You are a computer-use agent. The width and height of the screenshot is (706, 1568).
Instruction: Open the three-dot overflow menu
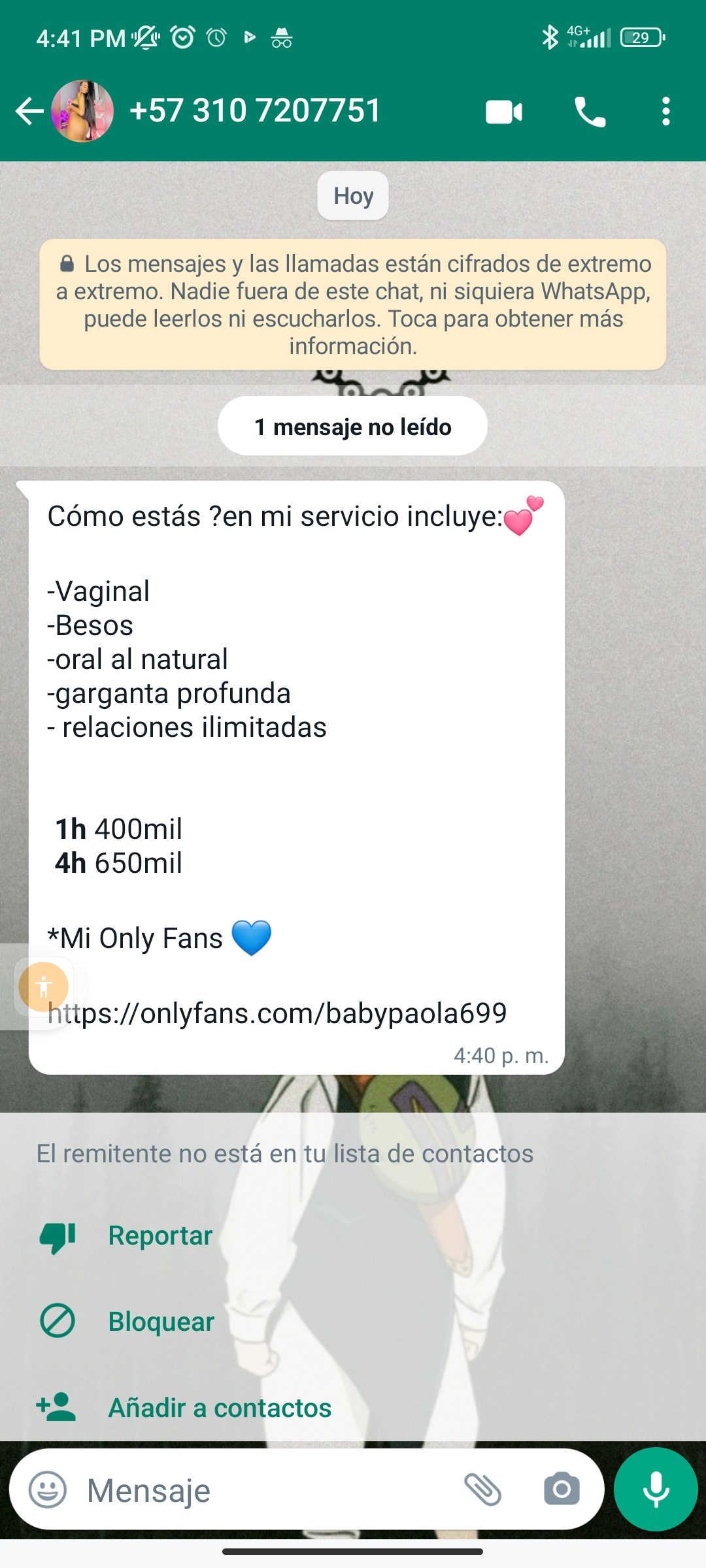coord(665,112)
